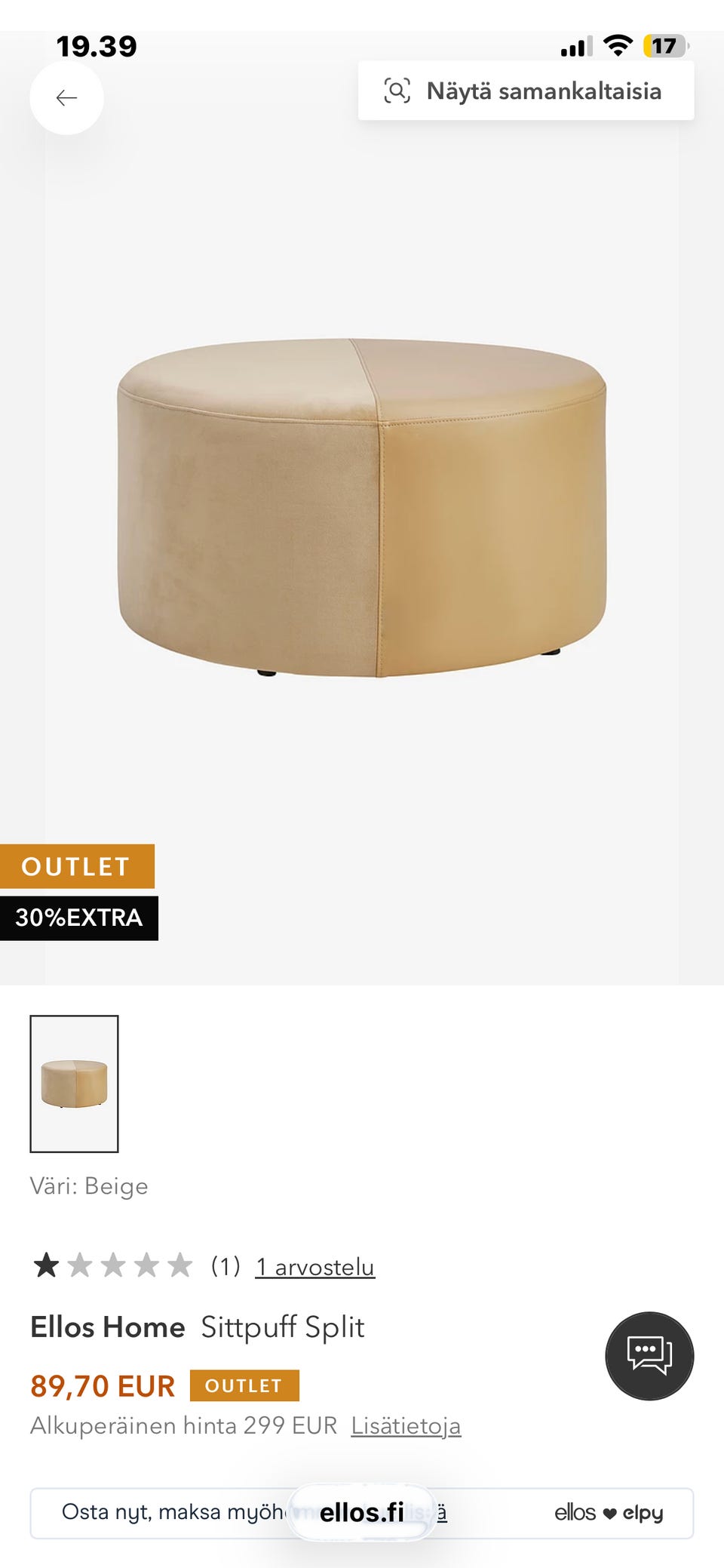Image resolution: width=724 pixels, height=1568 pixels.
Task: Open the 1 arvostelu reviews link
Action: pos(314,1267)
